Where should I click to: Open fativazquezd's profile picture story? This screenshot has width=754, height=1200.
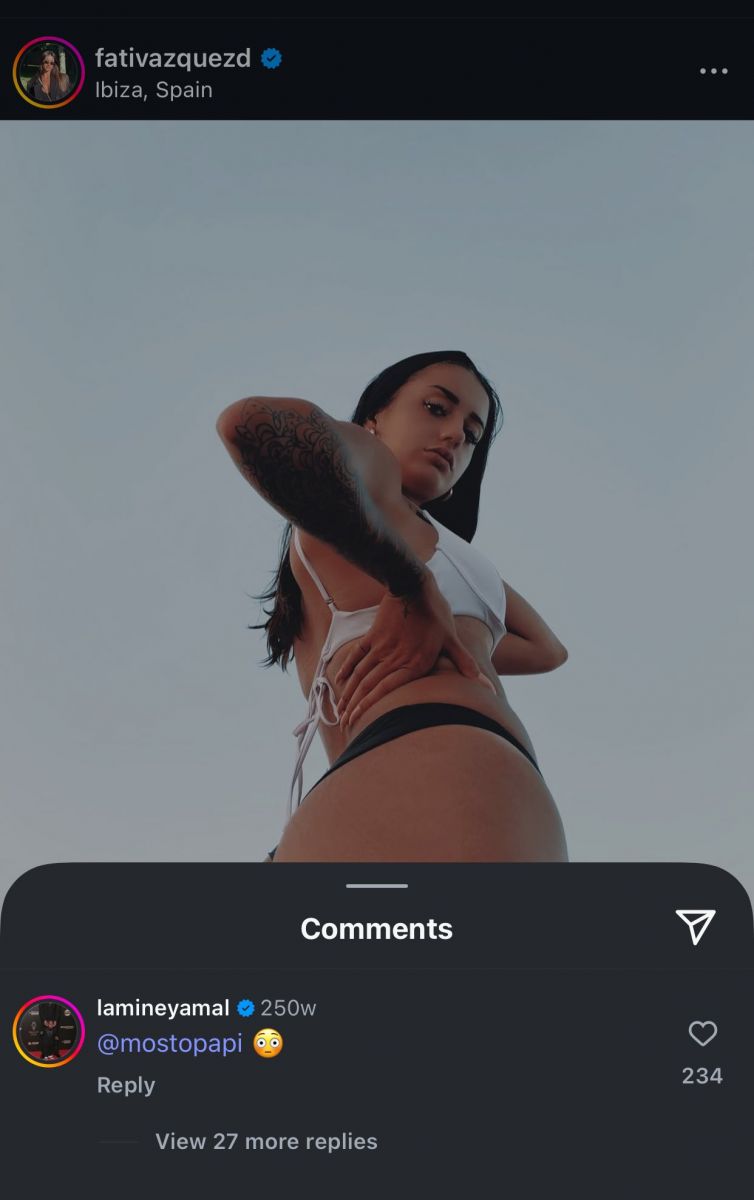point(48,72)
